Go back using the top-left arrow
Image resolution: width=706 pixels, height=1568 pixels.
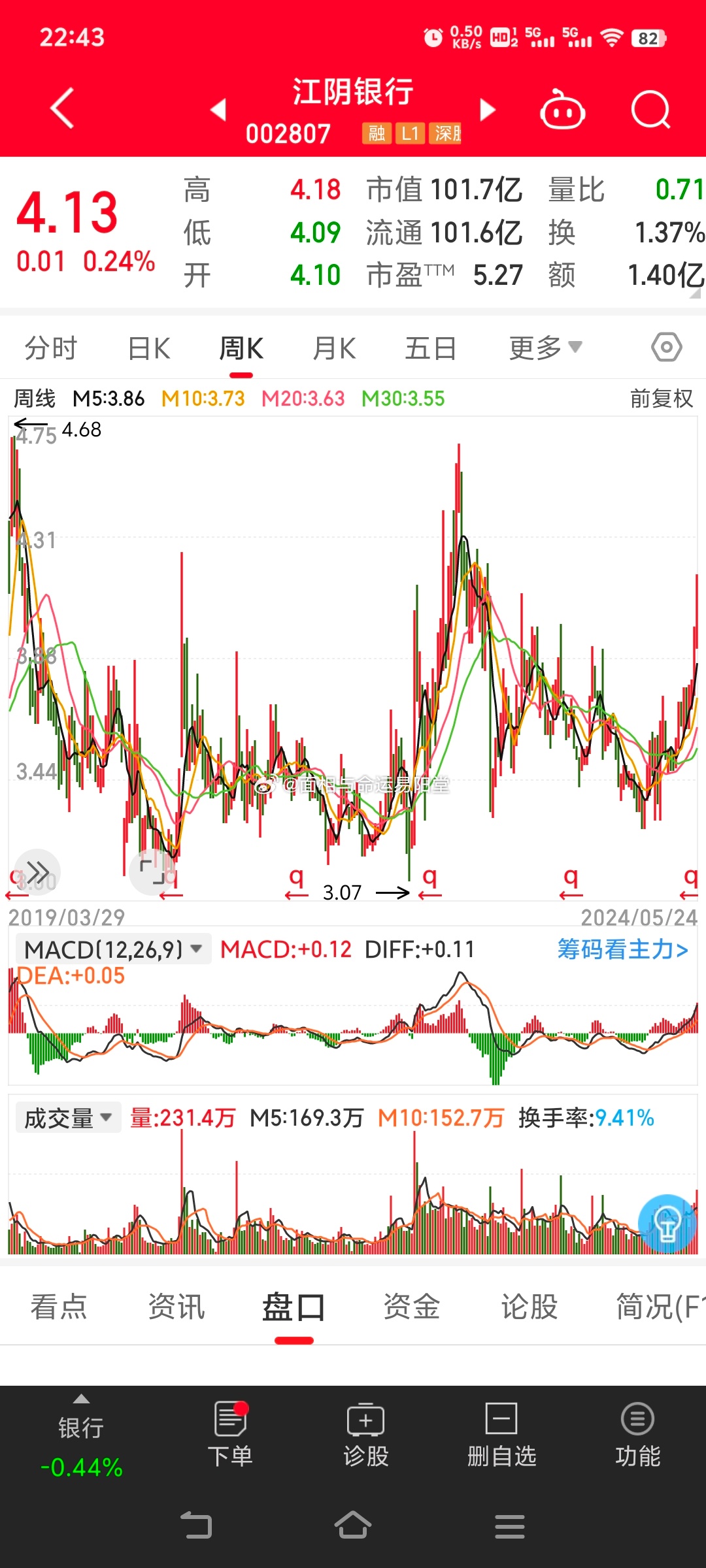[62, 108]
